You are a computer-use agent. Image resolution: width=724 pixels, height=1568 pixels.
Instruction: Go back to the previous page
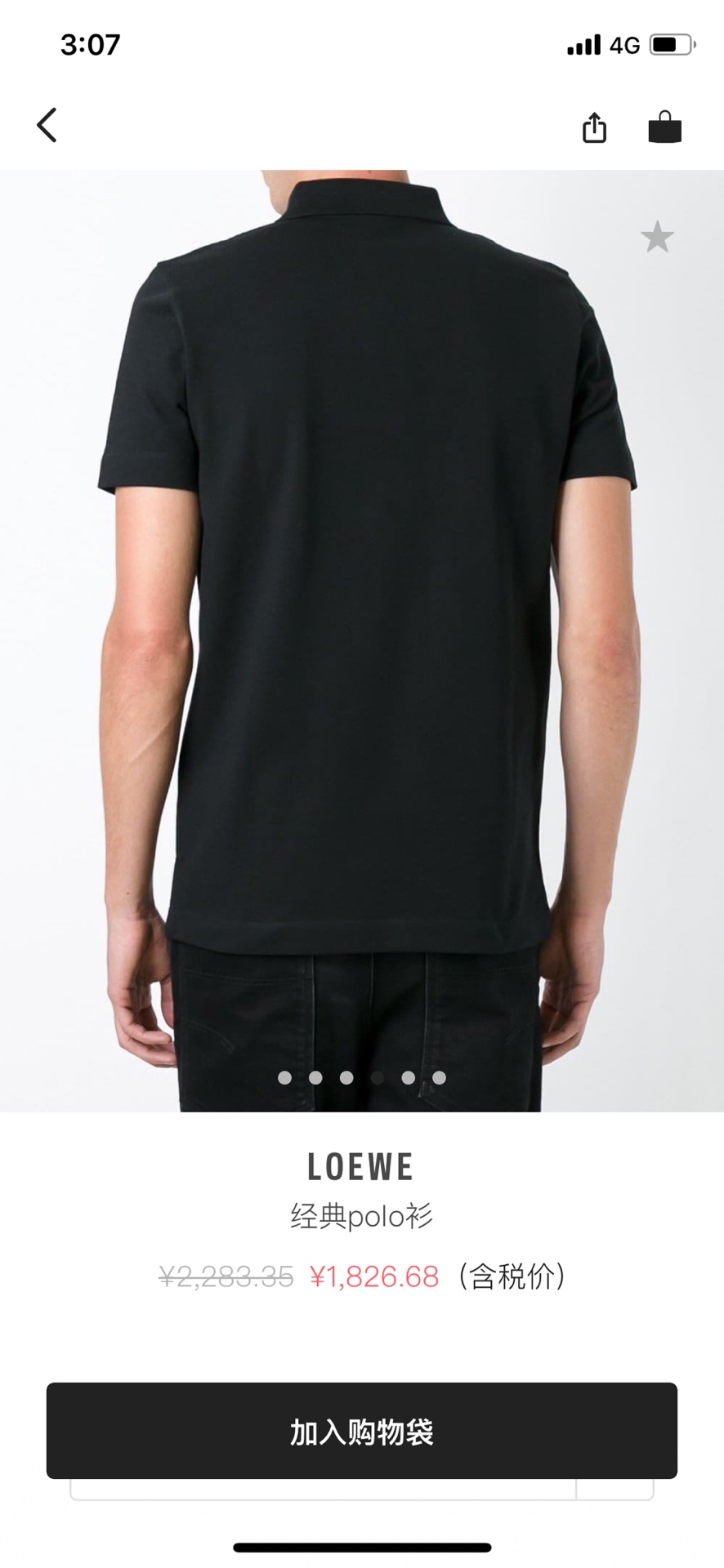[x=47, y=126]
